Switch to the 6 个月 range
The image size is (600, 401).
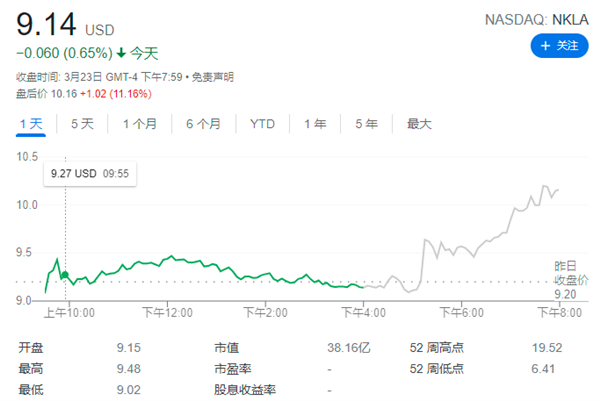click(203, 124)
